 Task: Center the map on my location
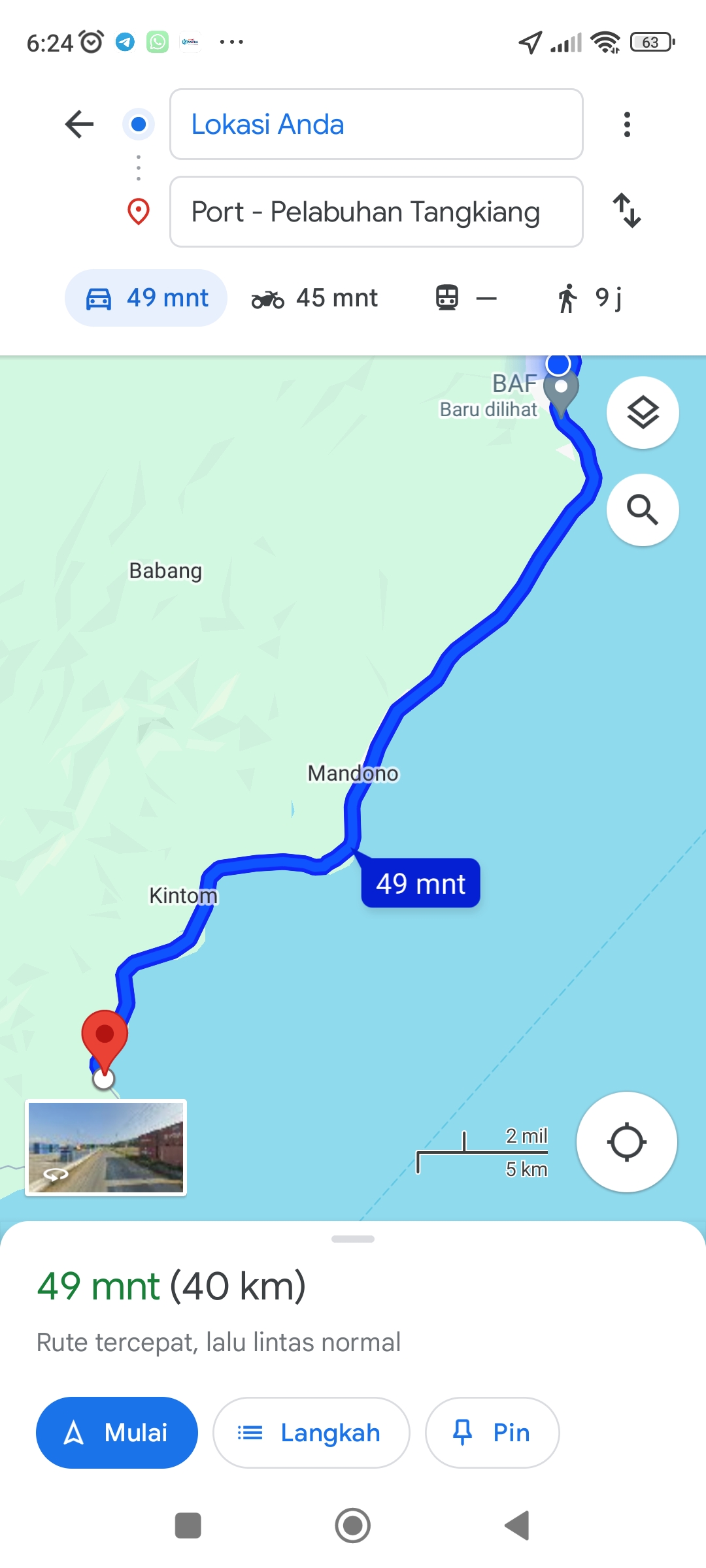[x=626, y=1142]
